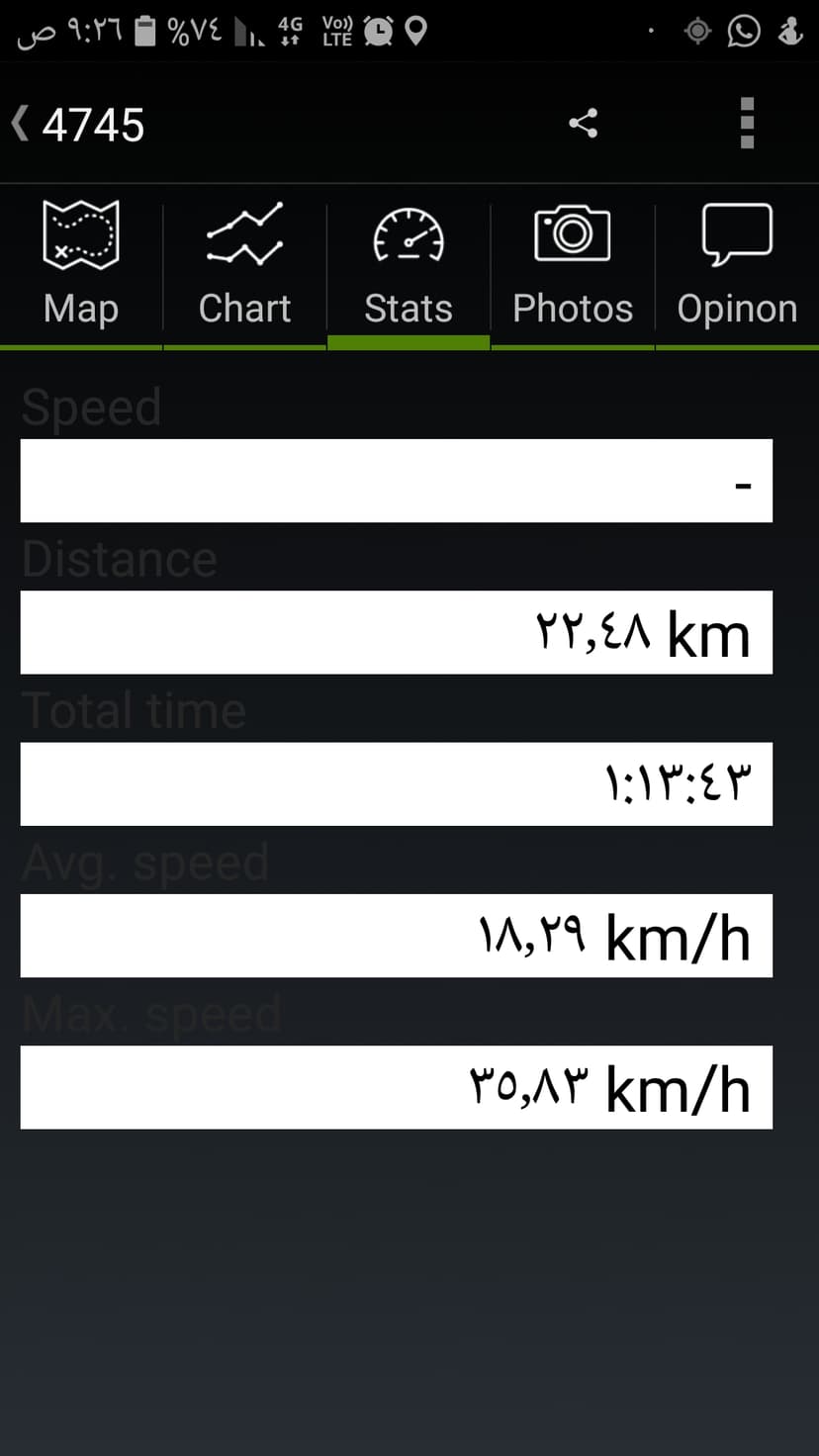Viewport: 819px width, 1456px height.
Task: Switch to the Chart tab
Action: point(244,265)
